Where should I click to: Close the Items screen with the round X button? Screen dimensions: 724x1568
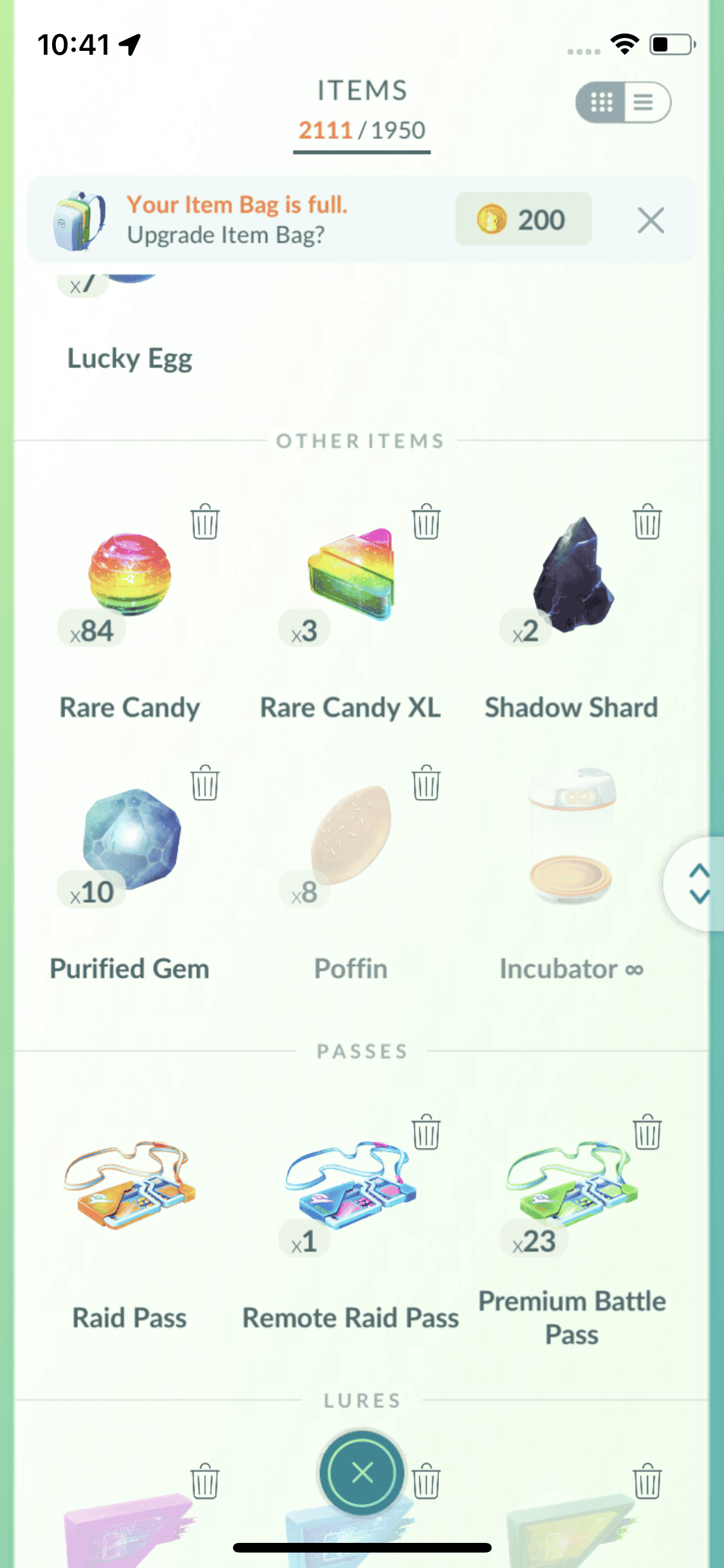coord(362,1472)
